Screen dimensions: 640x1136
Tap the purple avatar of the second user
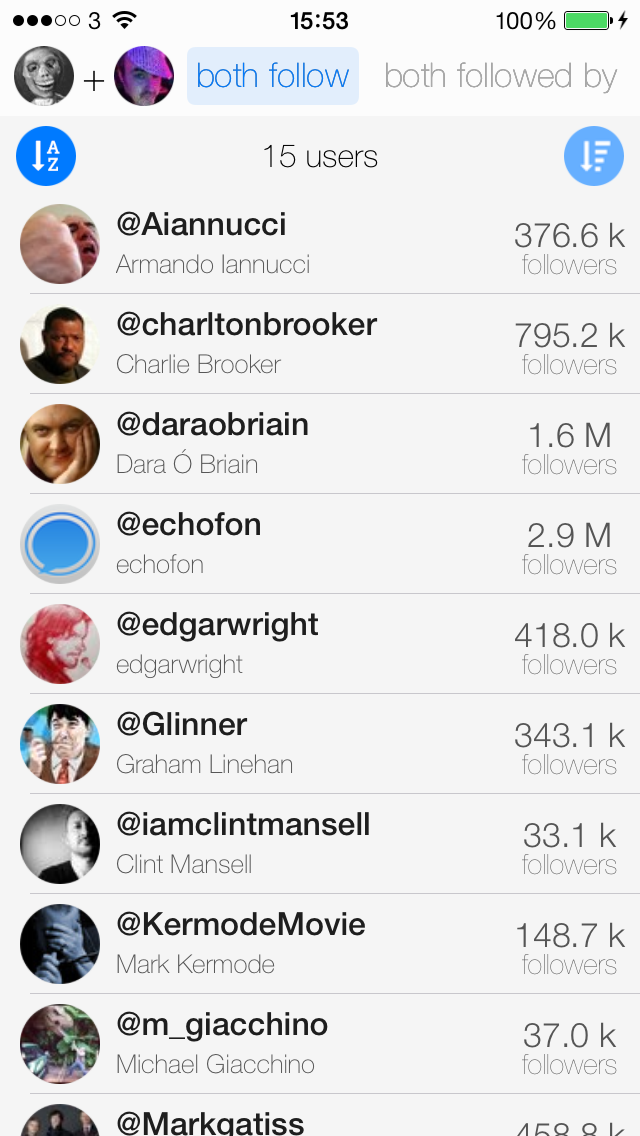click(144, 76)
